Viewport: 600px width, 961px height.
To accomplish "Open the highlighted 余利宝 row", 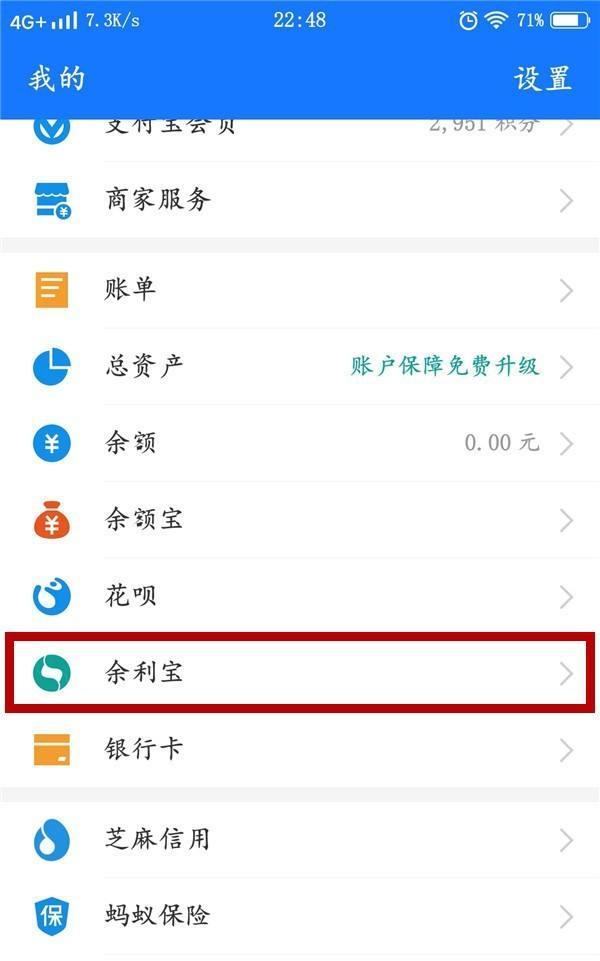I will 300,673.
